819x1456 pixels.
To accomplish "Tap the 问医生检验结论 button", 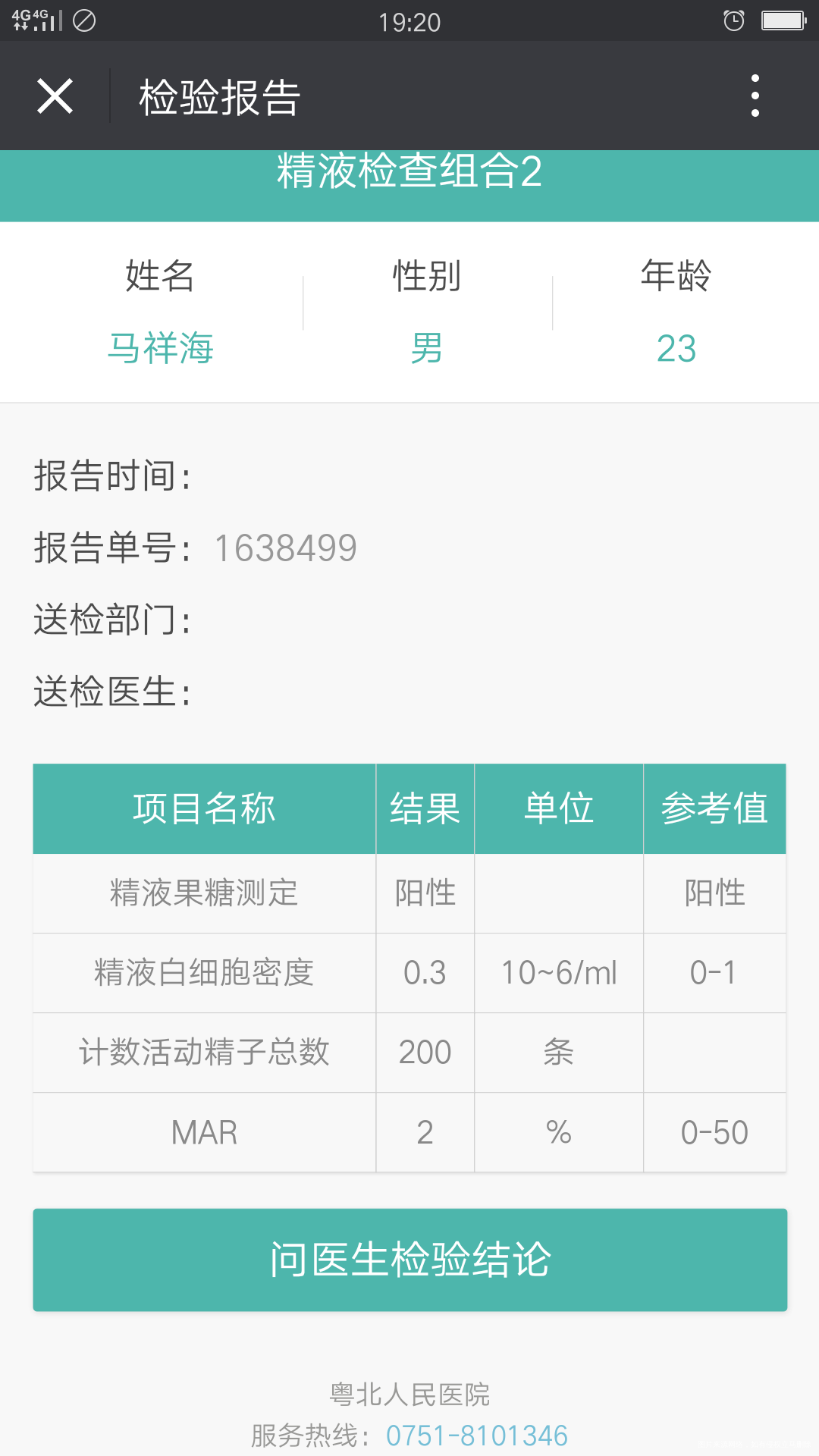I will click(409, 1260).
